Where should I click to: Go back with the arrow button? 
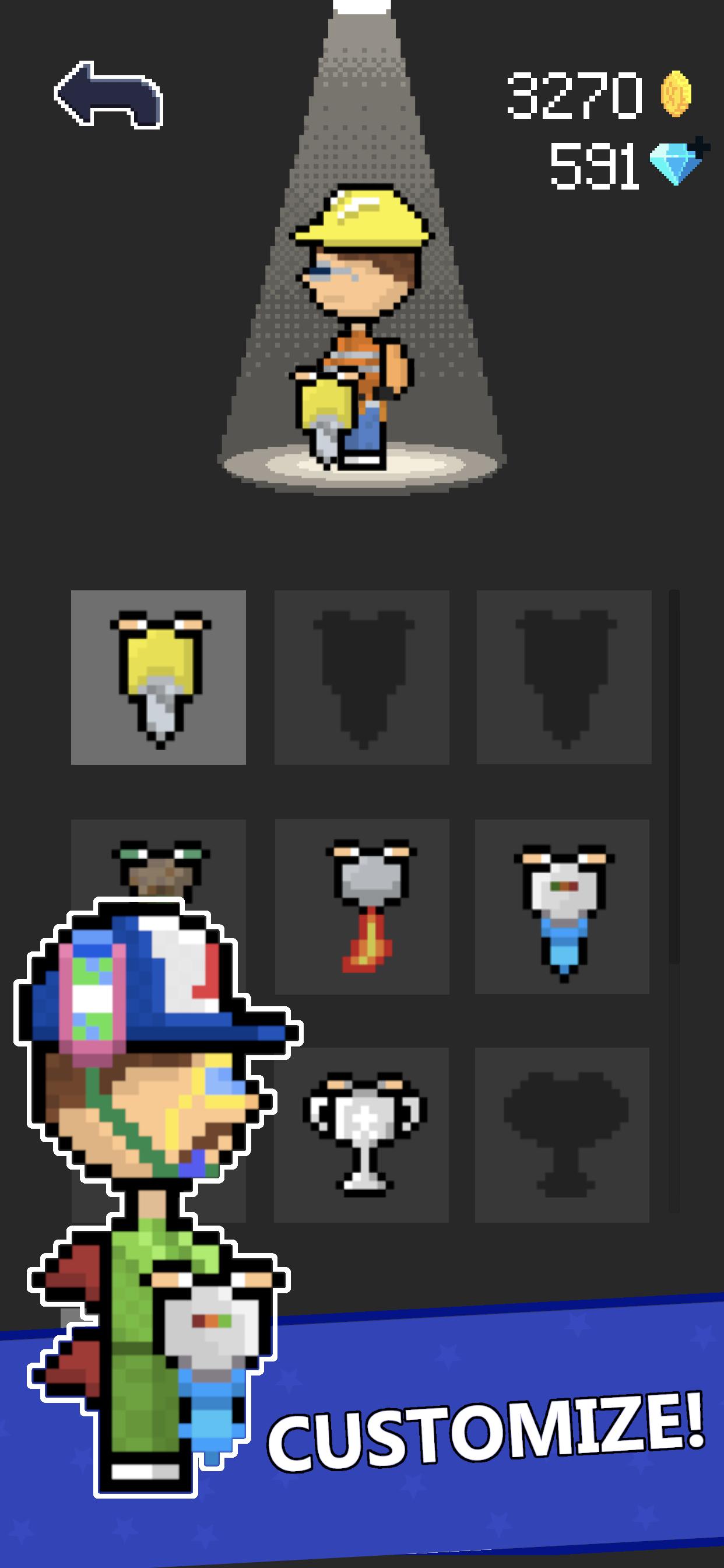click(110, 95)
